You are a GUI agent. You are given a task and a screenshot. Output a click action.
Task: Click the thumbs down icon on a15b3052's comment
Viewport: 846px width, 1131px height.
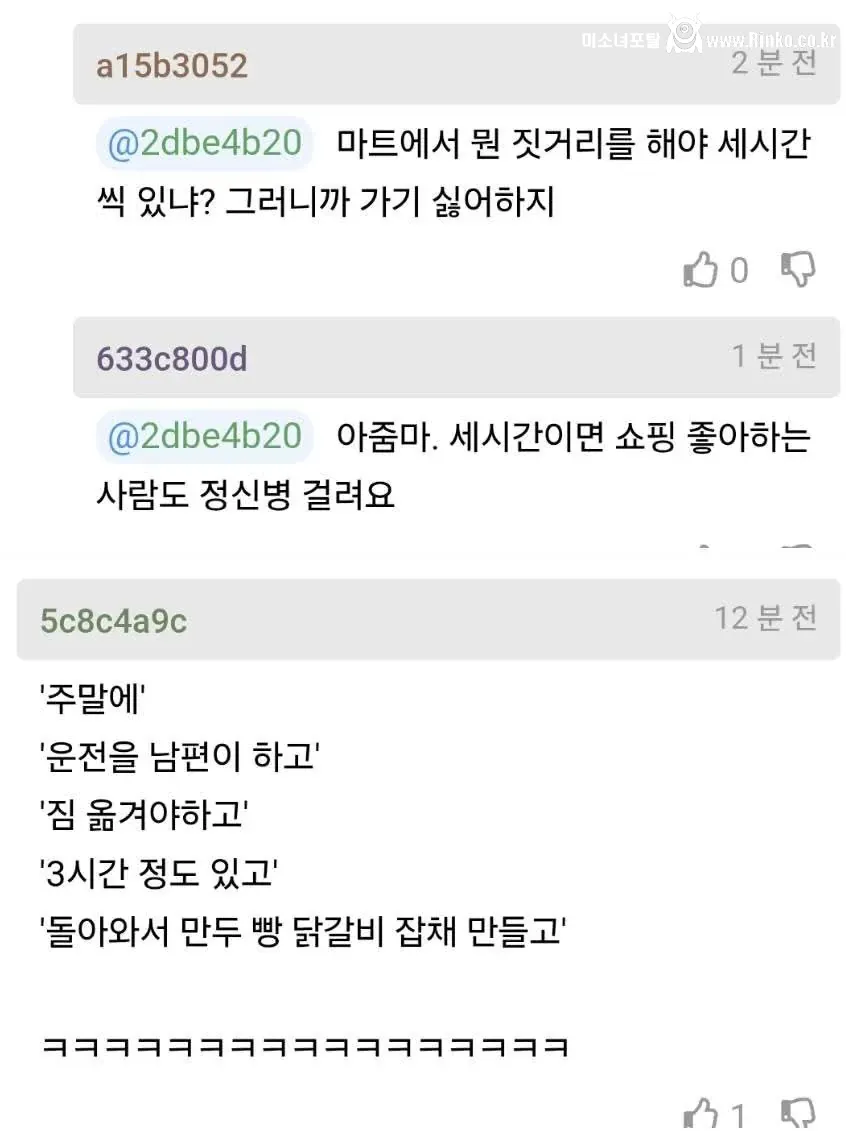pyautogui.click(x=798, y=269)
